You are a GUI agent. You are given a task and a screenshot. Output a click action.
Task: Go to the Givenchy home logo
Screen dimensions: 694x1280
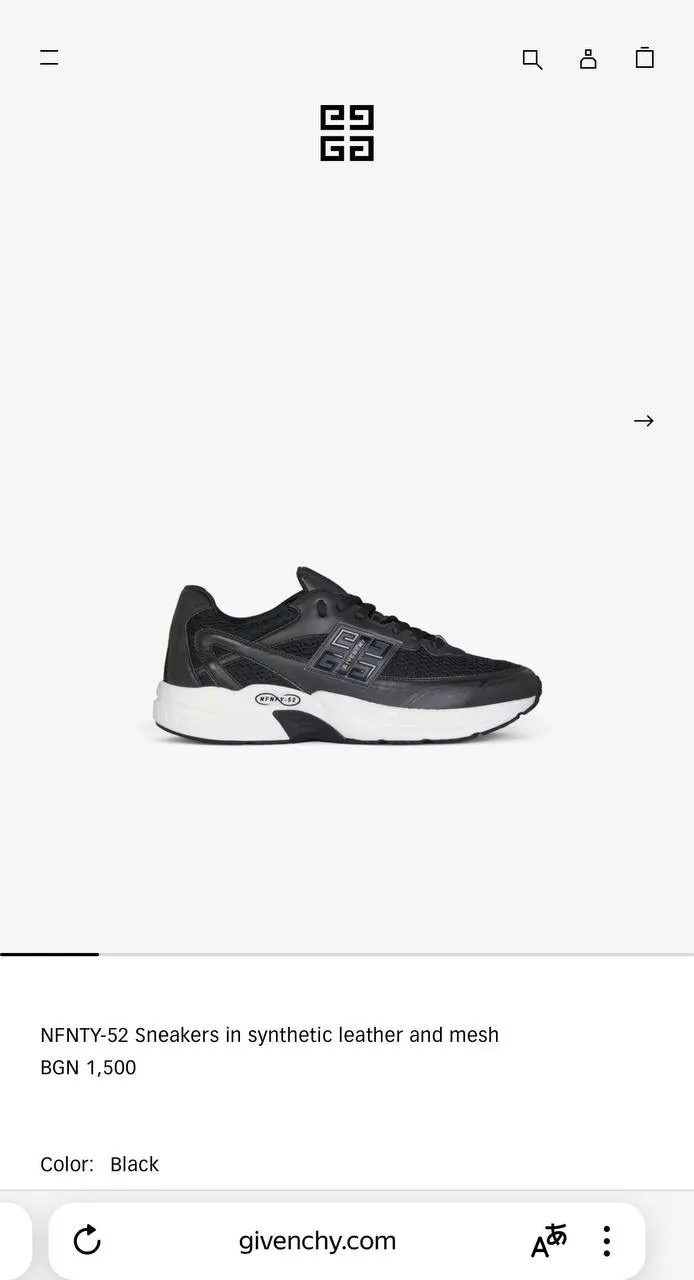[x=347, y=133]
